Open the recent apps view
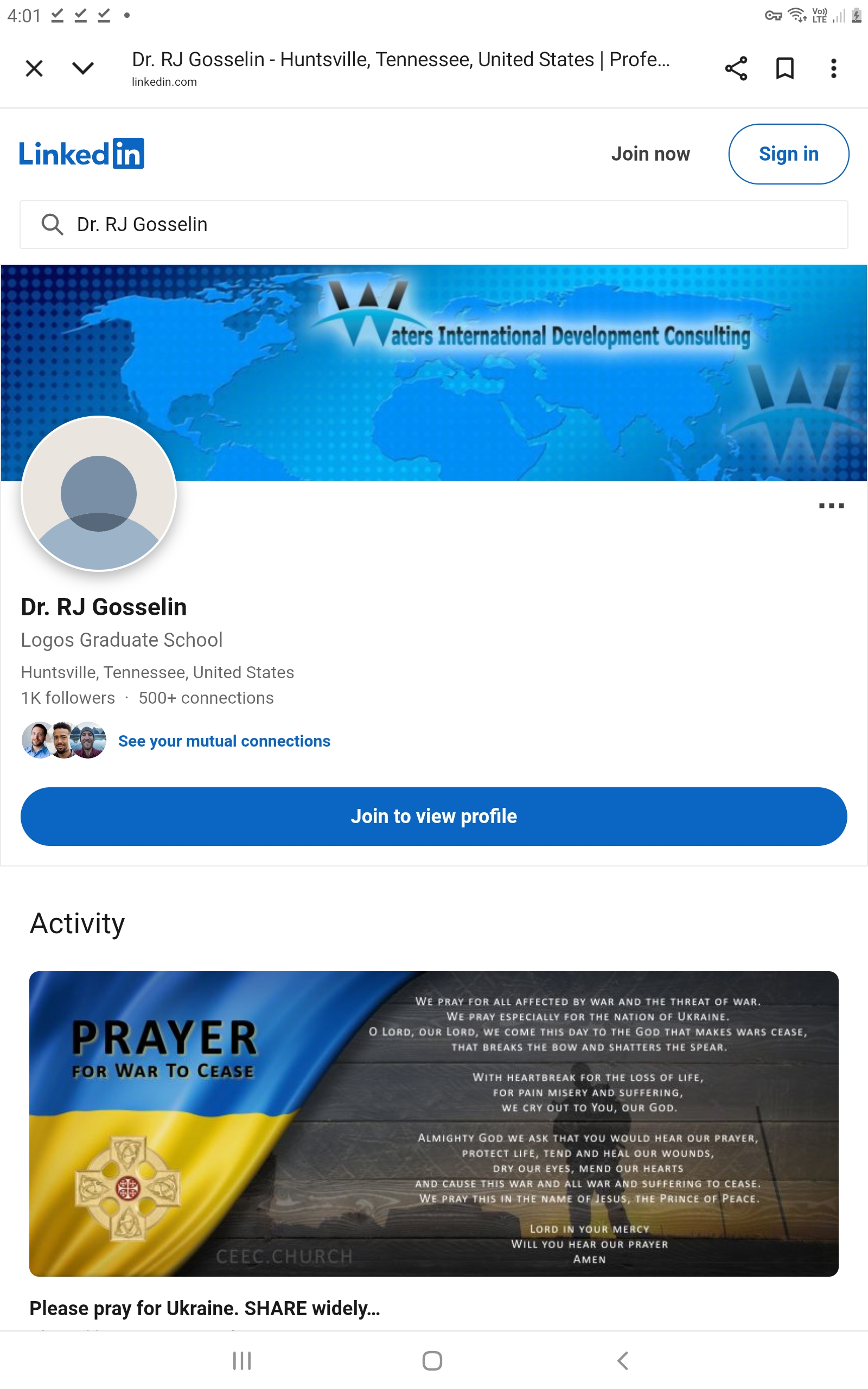This screenshot has width=868, height=1389. point(242,1360)
